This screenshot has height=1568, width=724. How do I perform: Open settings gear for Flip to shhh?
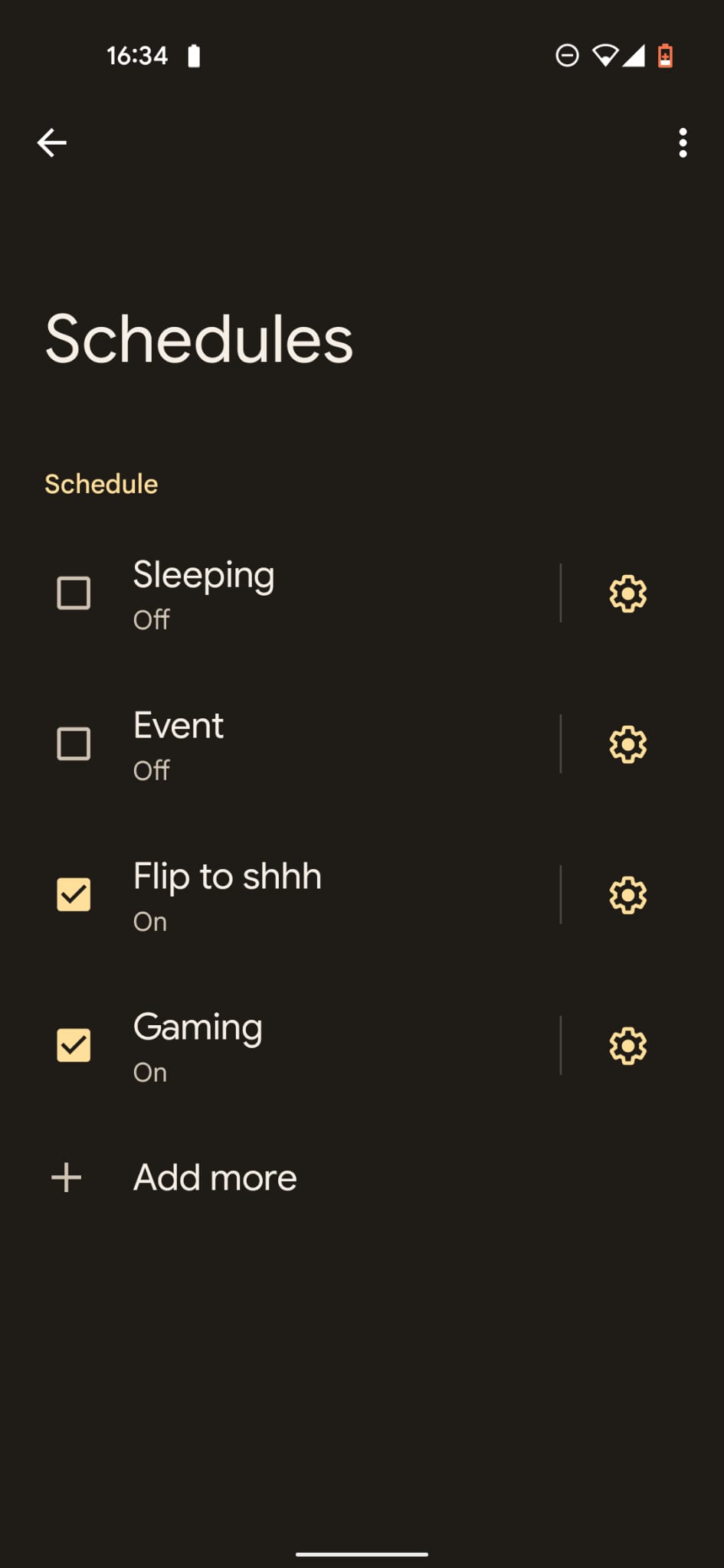pyautogui.click(x=628, y=895)
